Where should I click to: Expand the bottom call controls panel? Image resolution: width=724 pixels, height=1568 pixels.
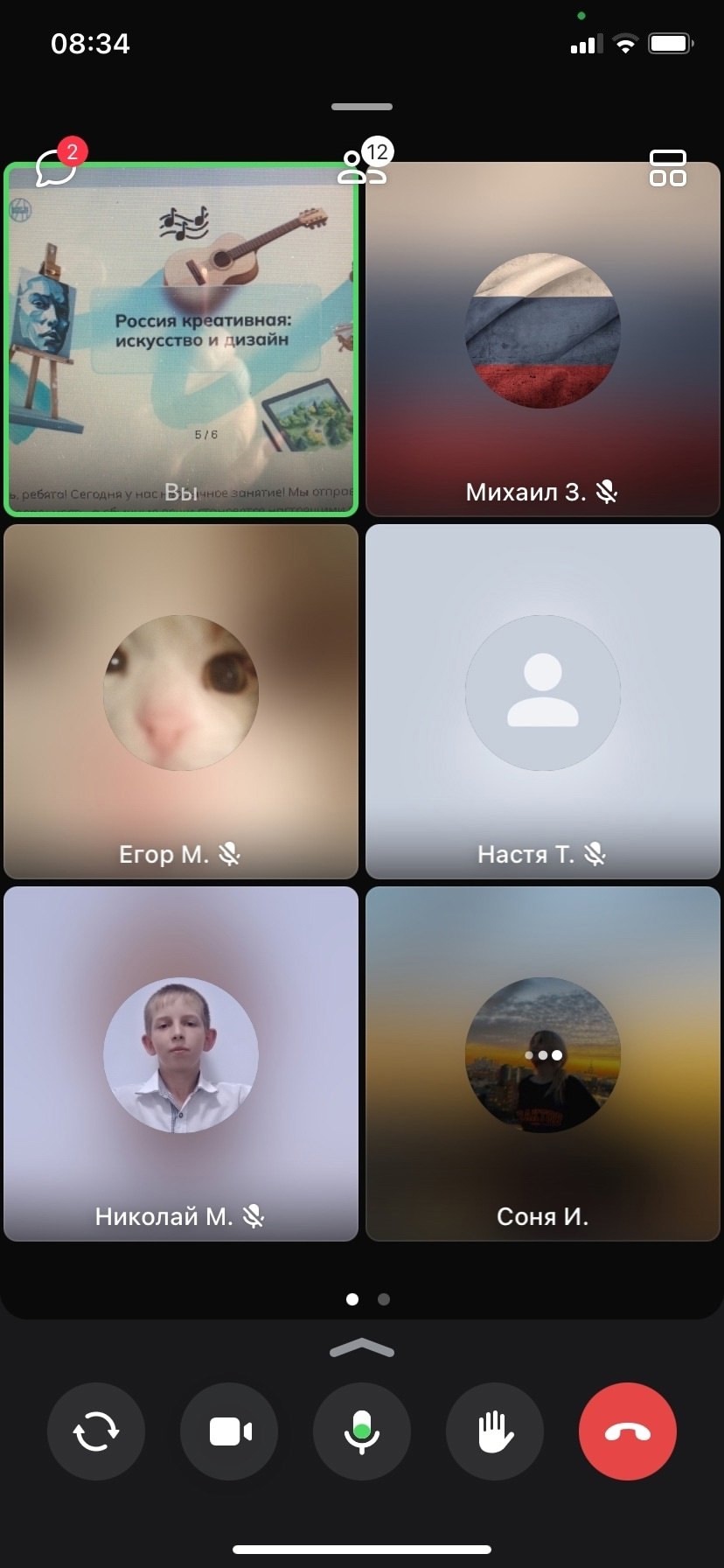coord(362,1348)
